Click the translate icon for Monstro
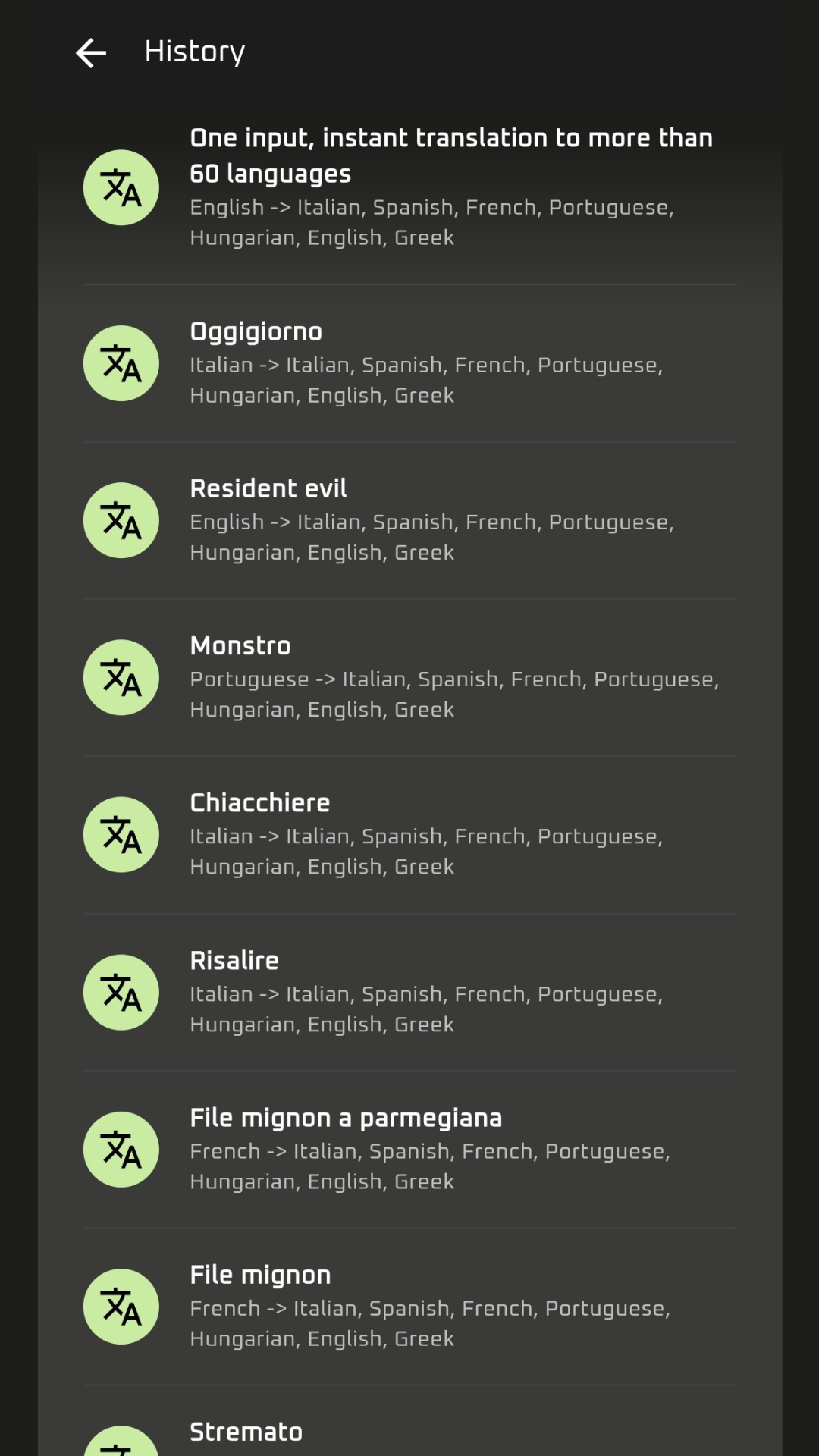Image resolution: width=819 pixels, height=1456 pixels. 121,677
